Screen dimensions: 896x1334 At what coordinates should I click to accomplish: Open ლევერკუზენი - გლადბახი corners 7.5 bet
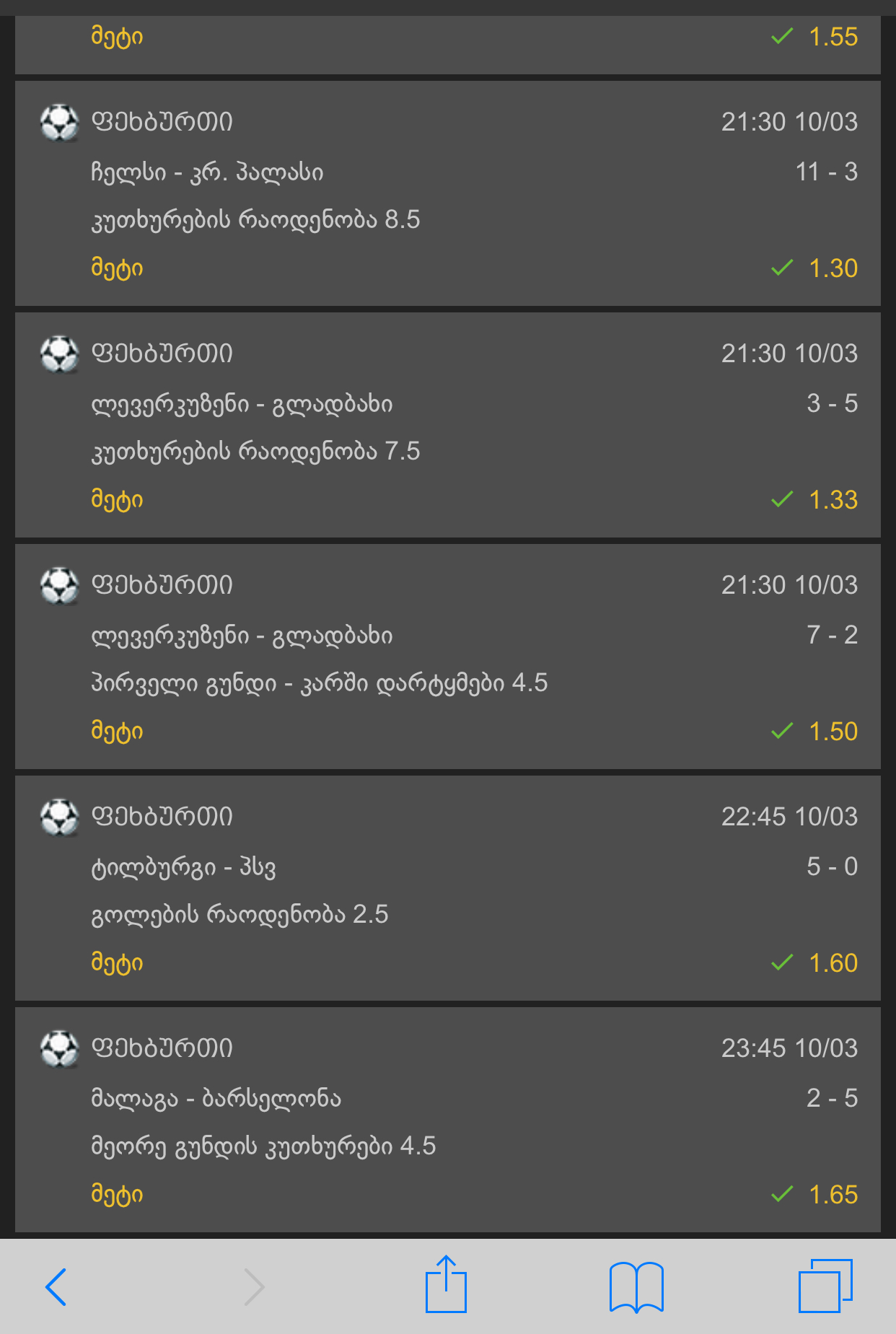(447, 425)
